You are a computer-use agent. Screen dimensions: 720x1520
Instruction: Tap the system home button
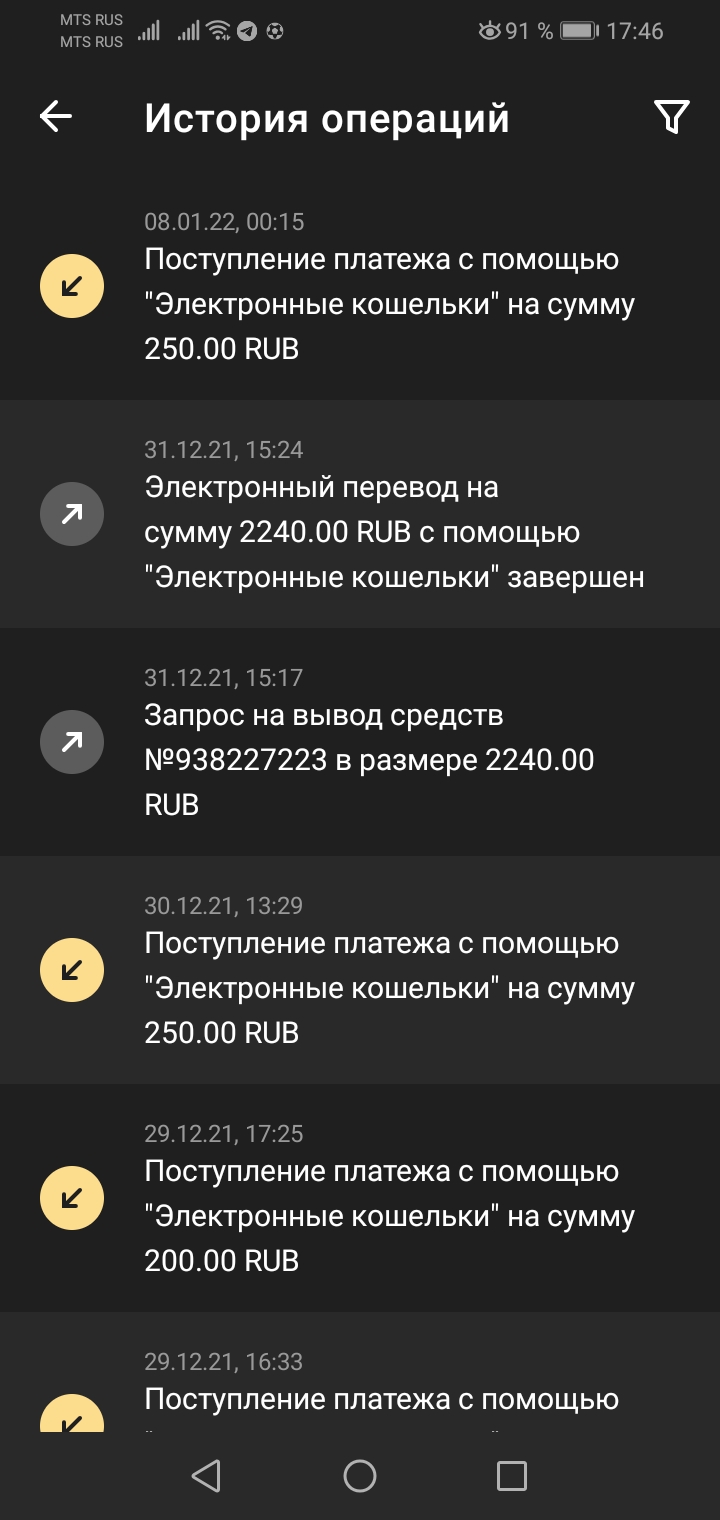point(360,1476)
